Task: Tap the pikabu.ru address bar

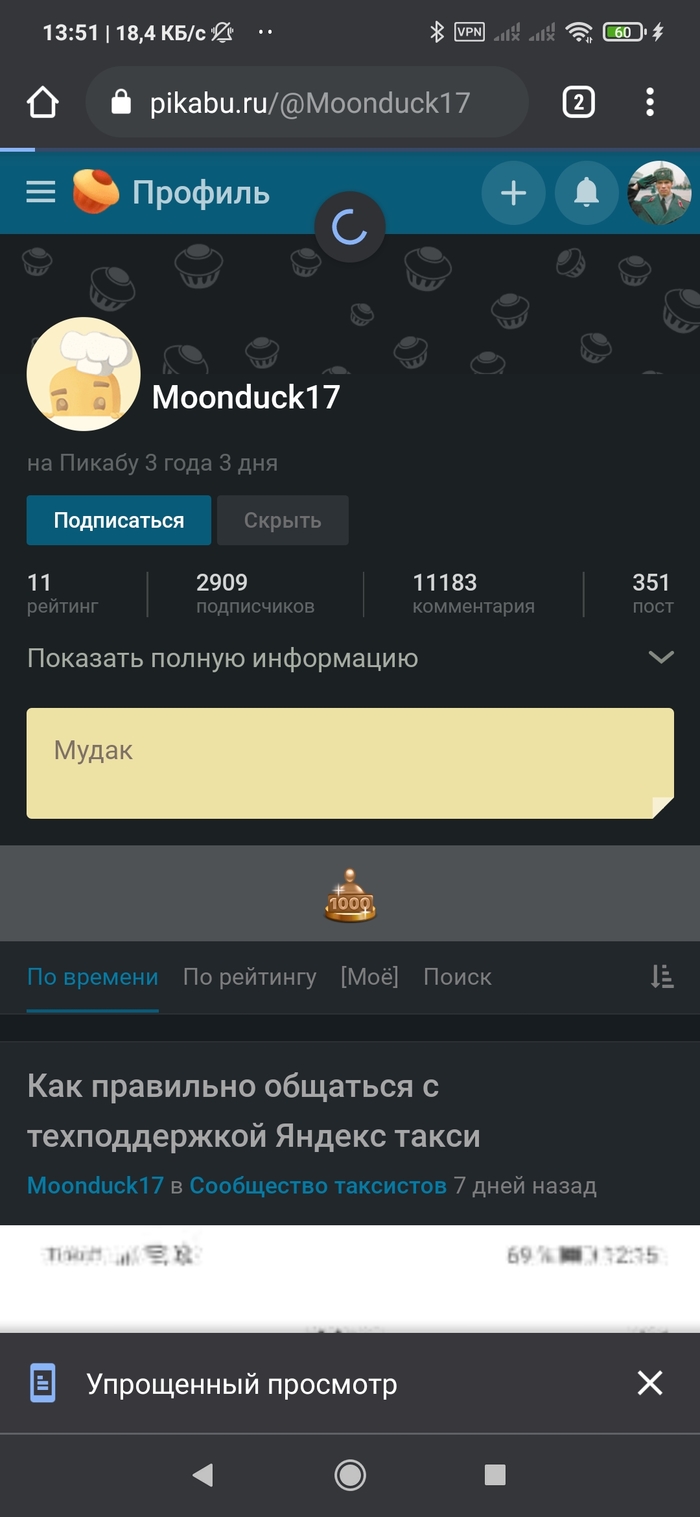Action: click(308, 102)
